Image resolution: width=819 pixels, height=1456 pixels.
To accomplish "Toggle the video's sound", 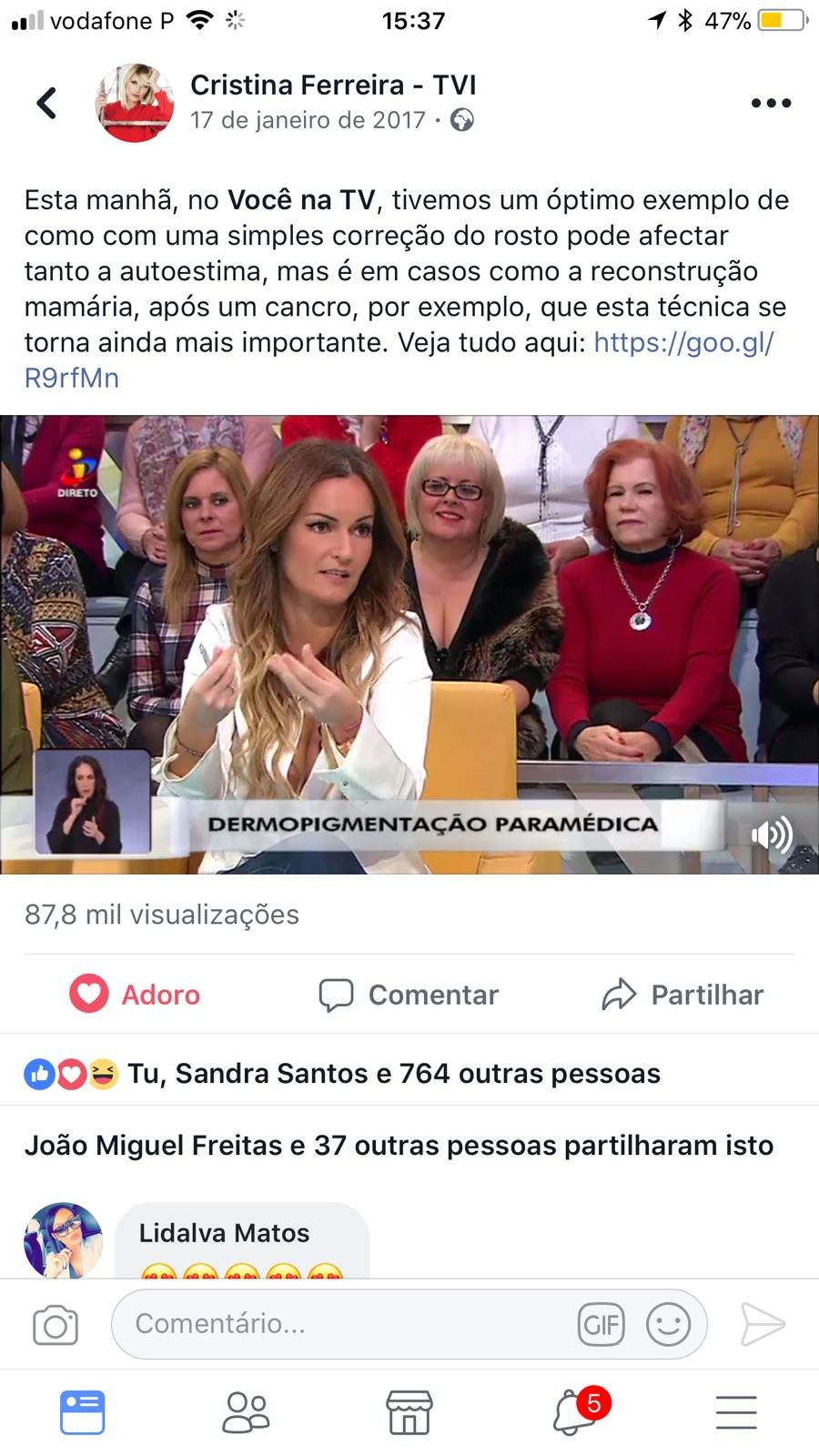I will [772, 834].
